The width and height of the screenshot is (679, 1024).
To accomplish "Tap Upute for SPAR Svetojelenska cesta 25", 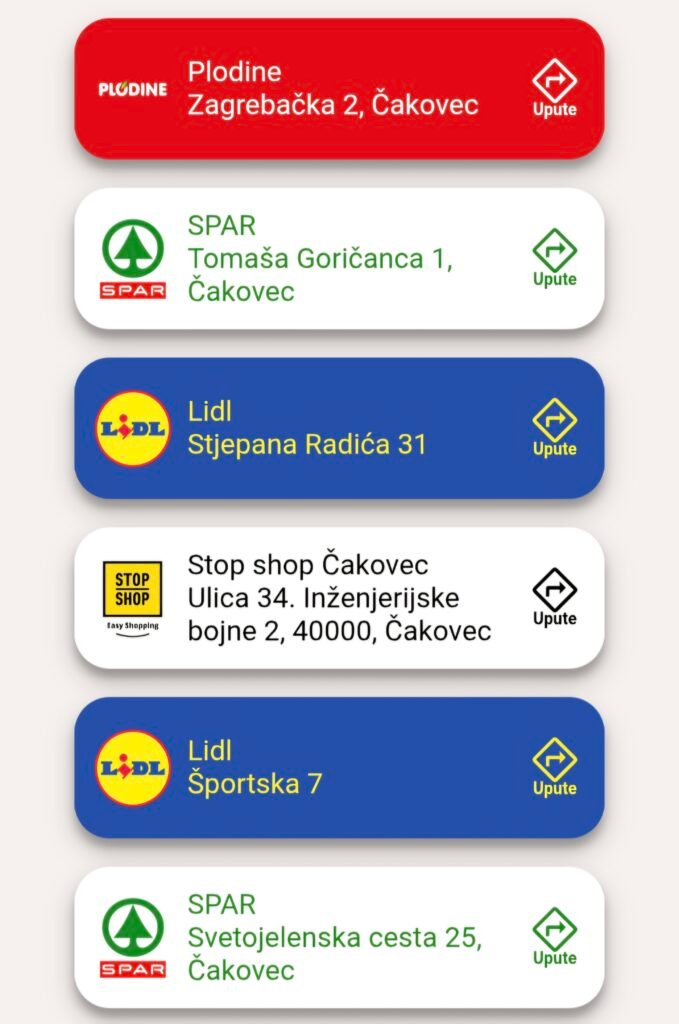I will [554, 937].
